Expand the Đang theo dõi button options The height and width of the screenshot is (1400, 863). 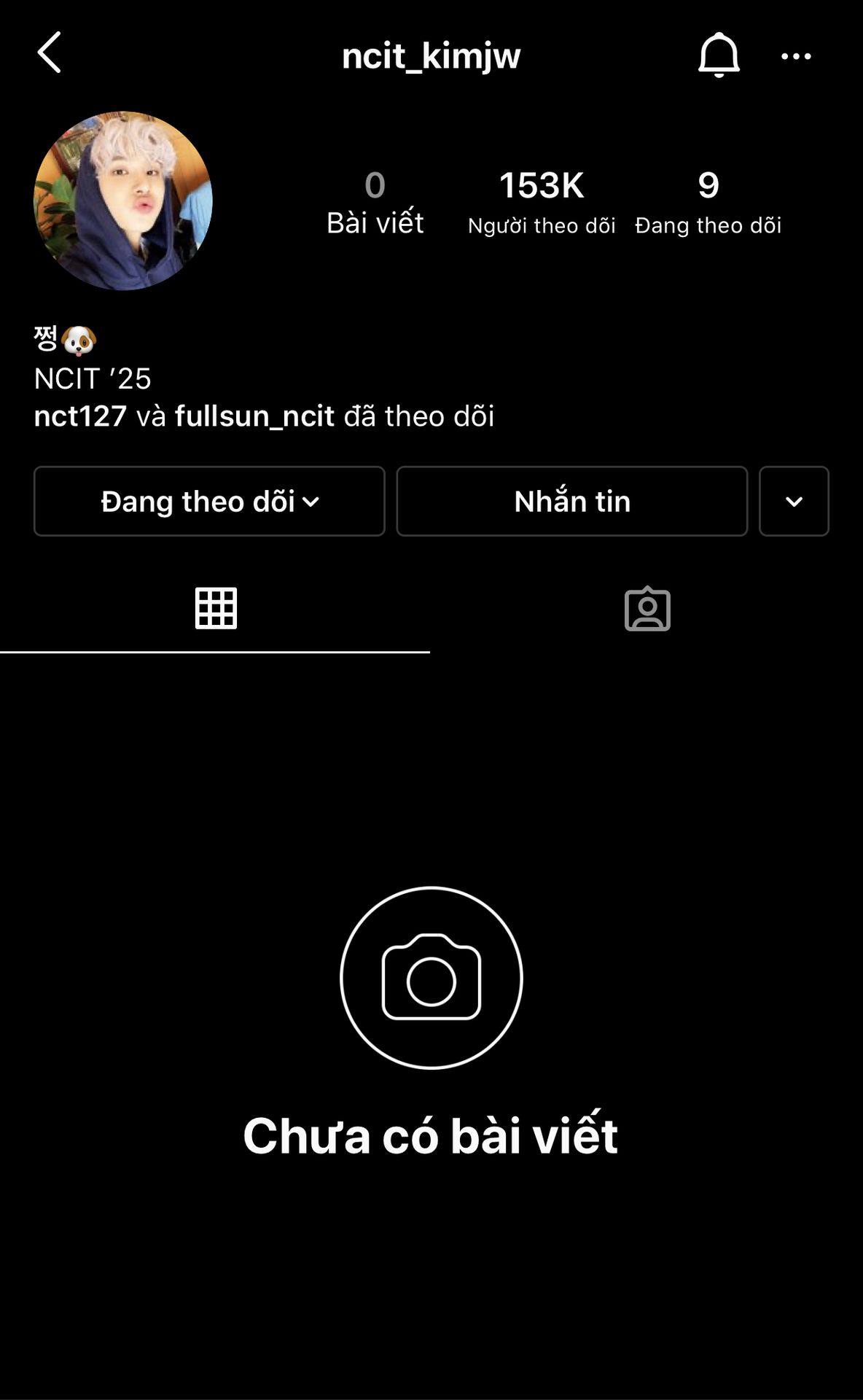click(x=209, y=502)
